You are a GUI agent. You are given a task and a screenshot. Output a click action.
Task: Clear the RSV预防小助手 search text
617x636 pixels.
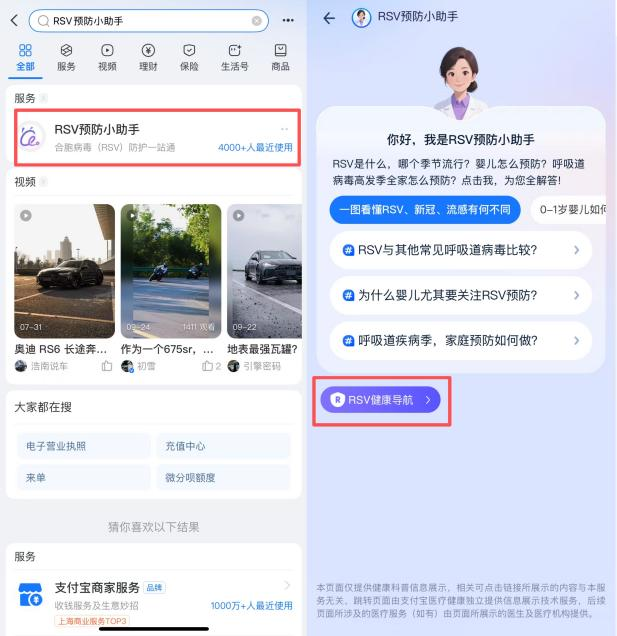tap(257, 20)
